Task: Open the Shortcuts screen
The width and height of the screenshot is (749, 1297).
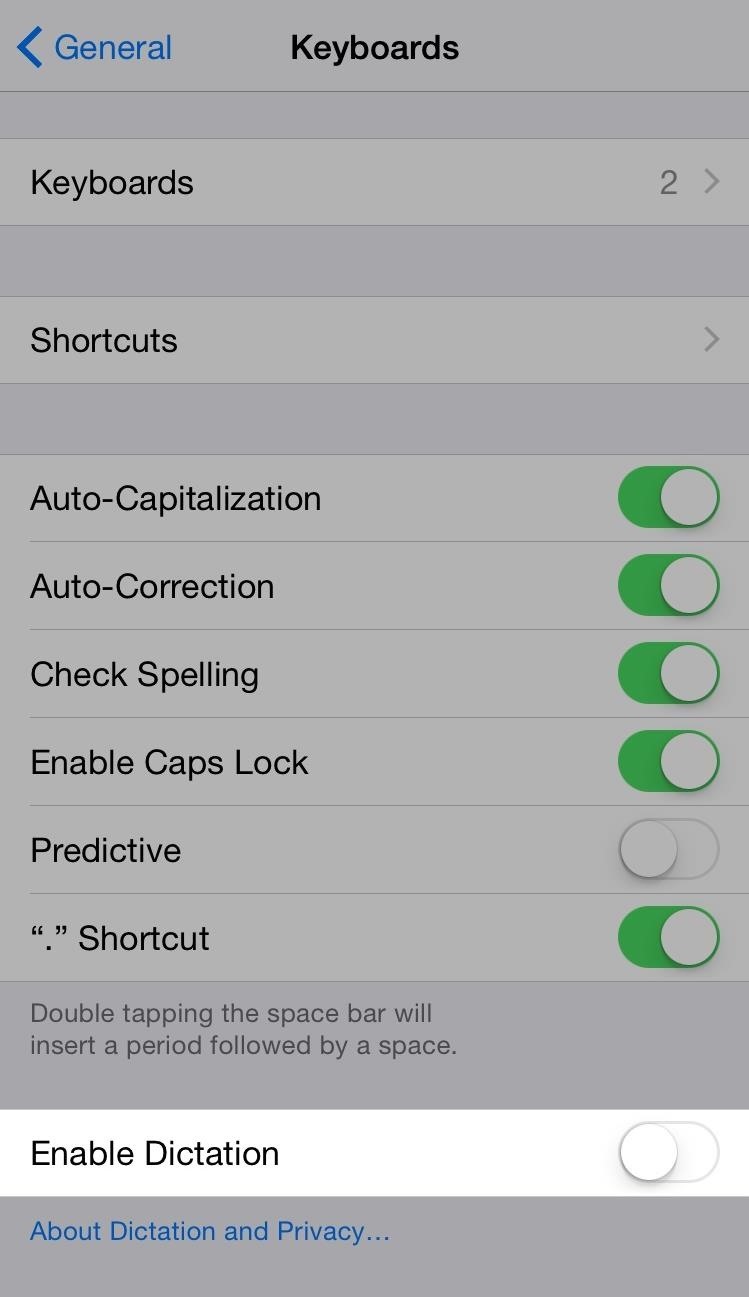Action: click(x=374, y=340)
